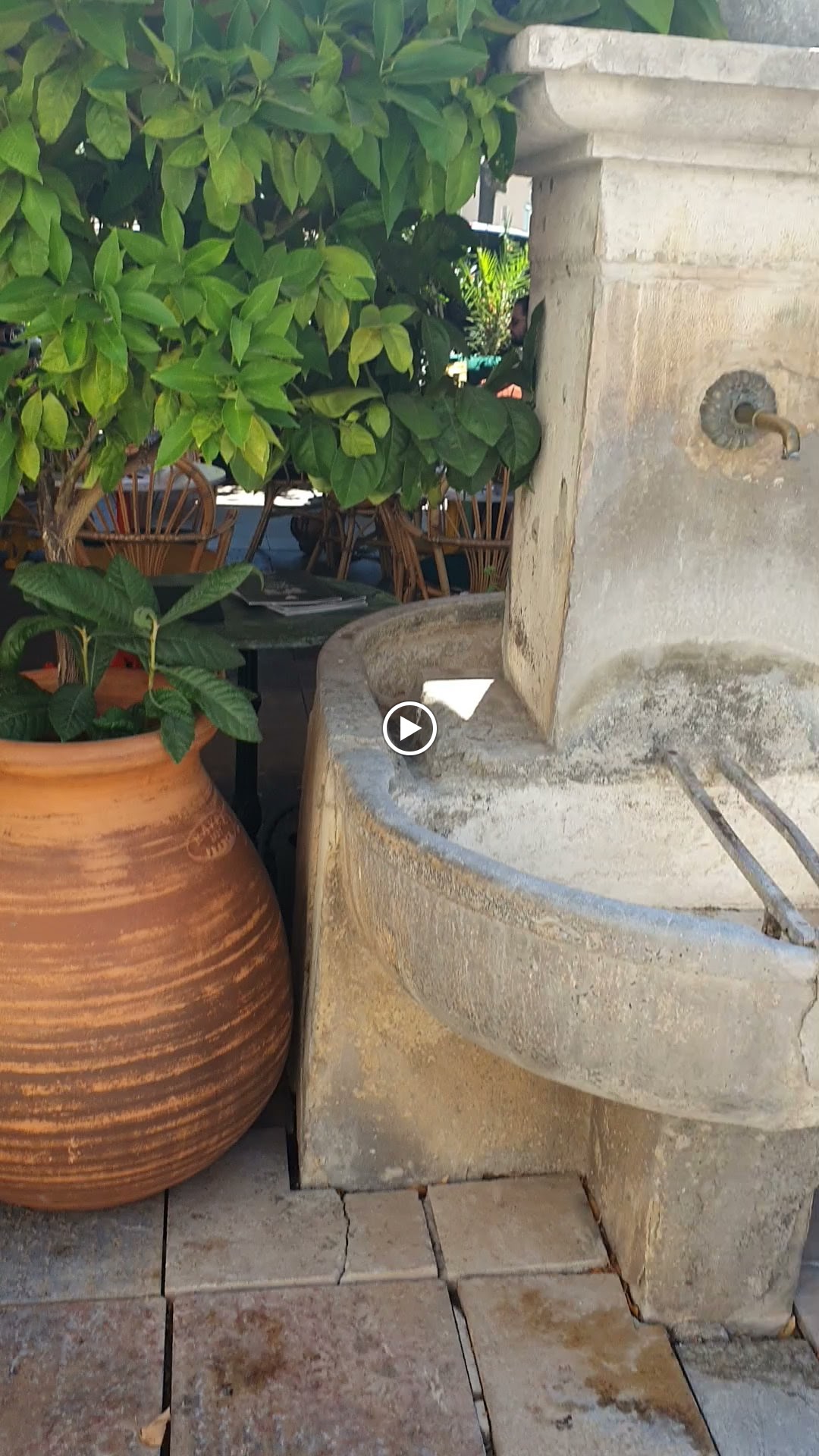Play the fountain video
The image size is (819, 1456).
tap(409, 729)
